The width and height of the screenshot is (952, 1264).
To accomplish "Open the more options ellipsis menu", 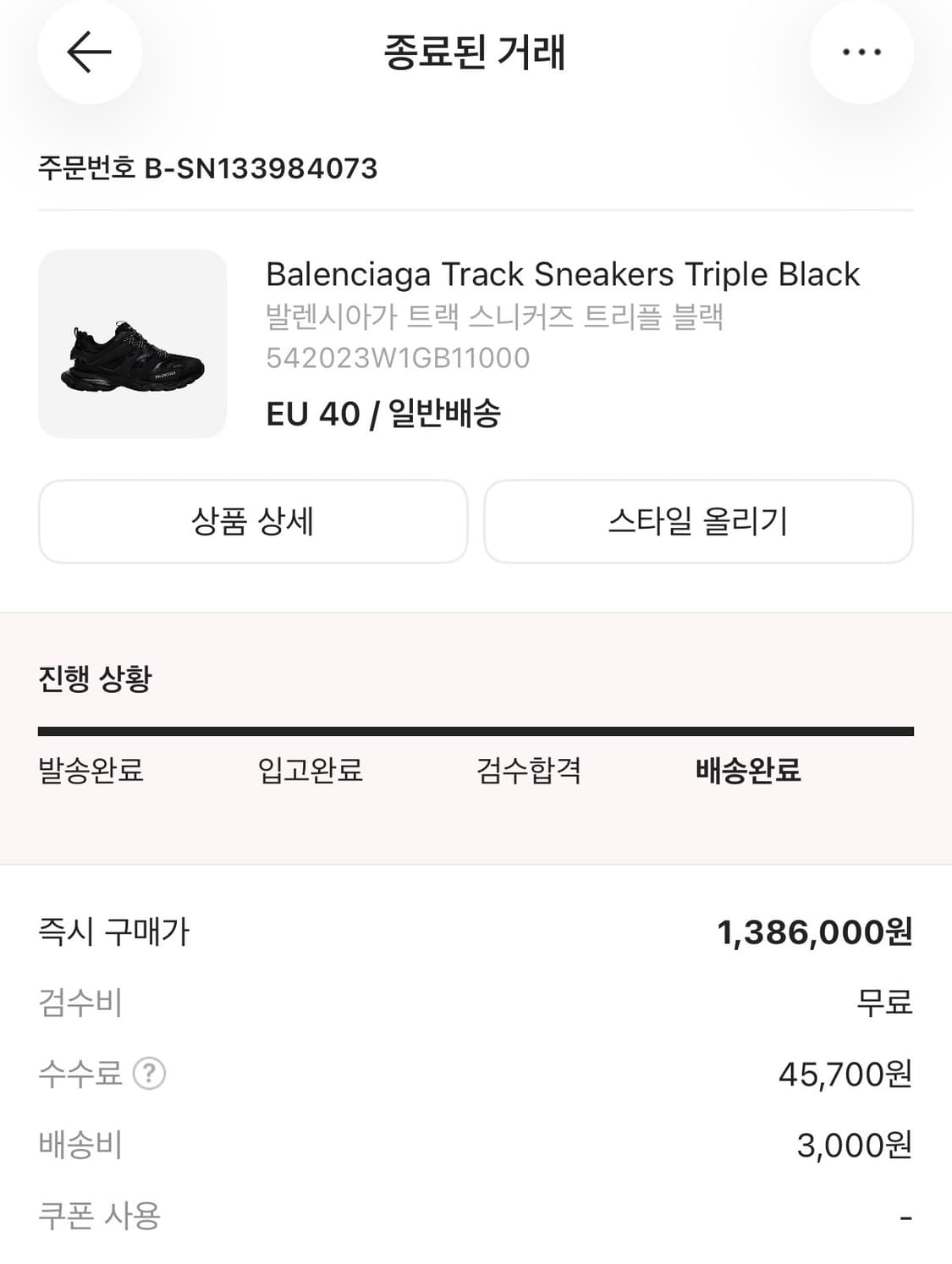I will [861, 52].
